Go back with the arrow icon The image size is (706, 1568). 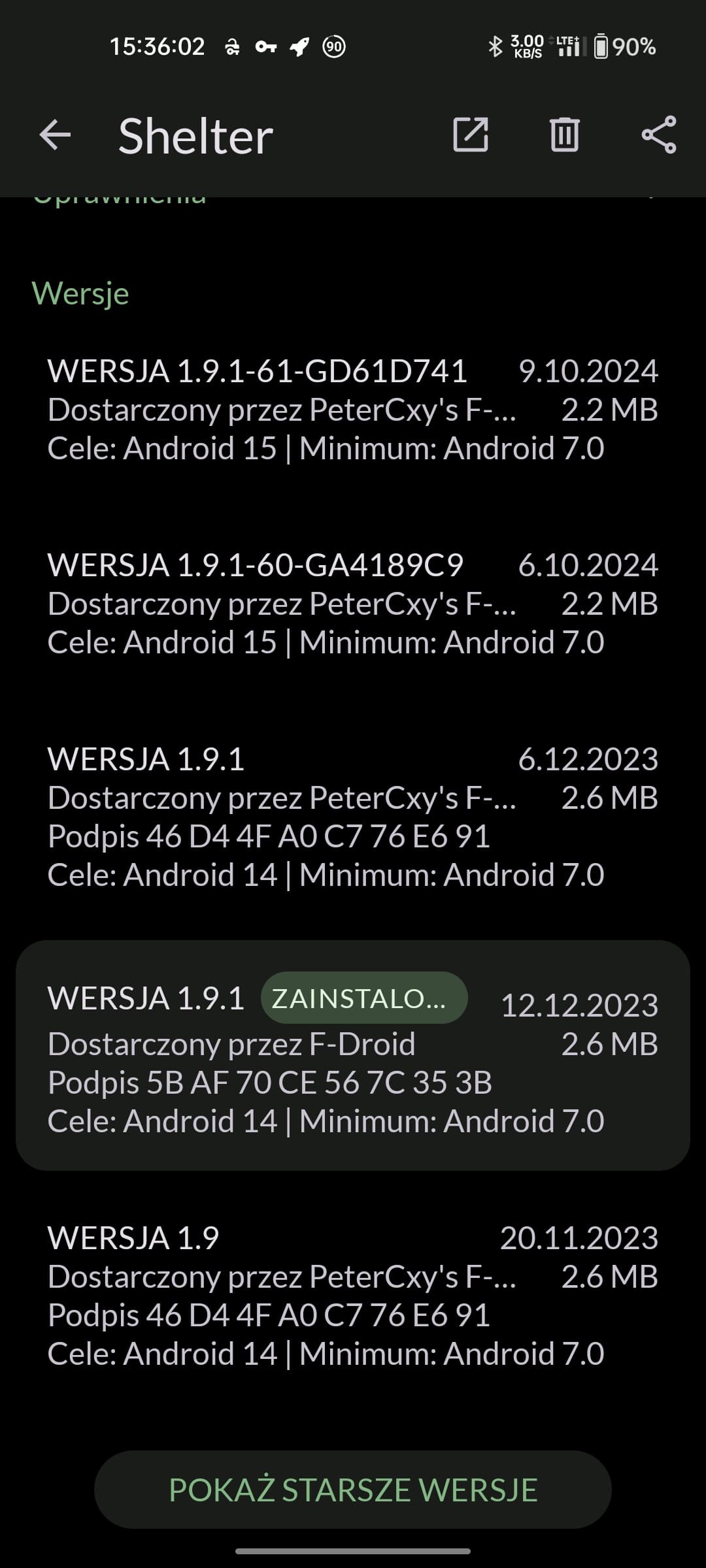click(55, 136)
